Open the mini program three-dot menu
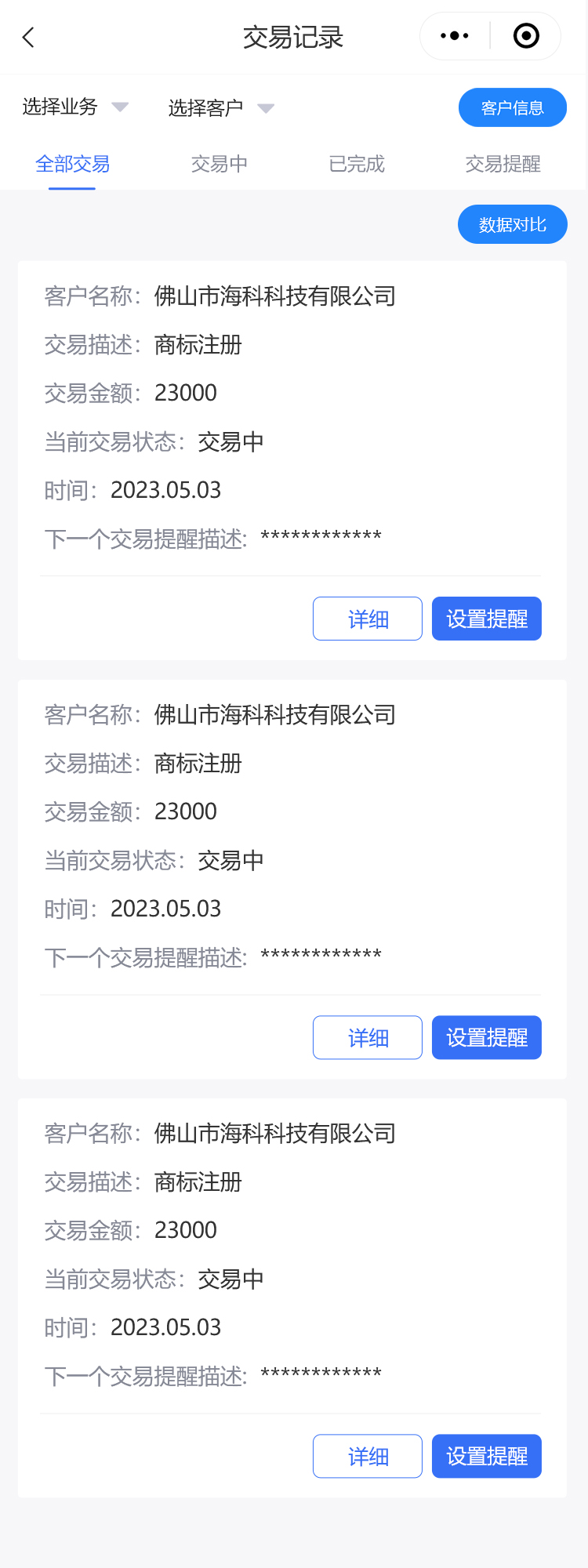 [455, 36]
